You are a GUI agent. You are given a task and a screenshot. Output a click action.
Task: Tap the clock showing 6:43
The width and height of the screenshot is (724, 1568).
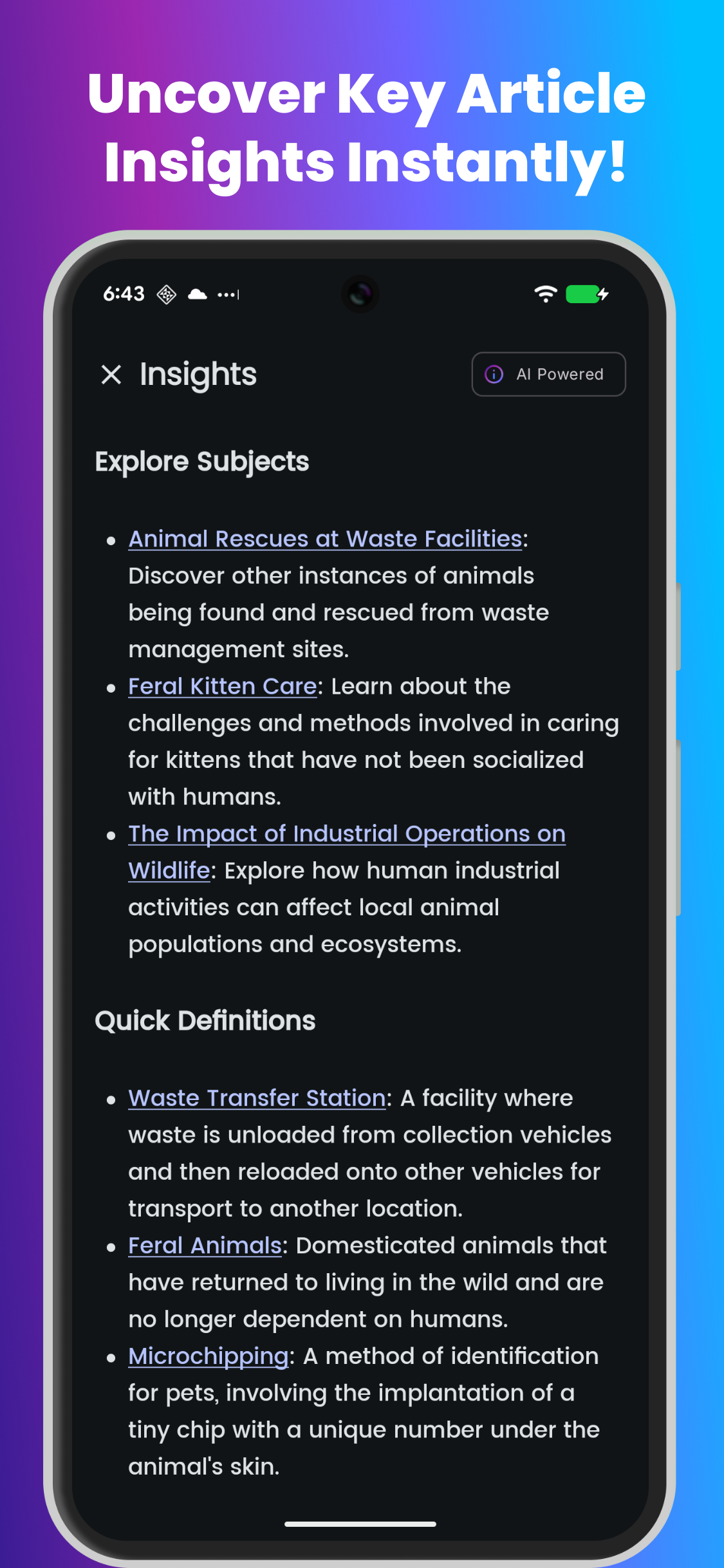pyautogui.click(x=124, y=294)
